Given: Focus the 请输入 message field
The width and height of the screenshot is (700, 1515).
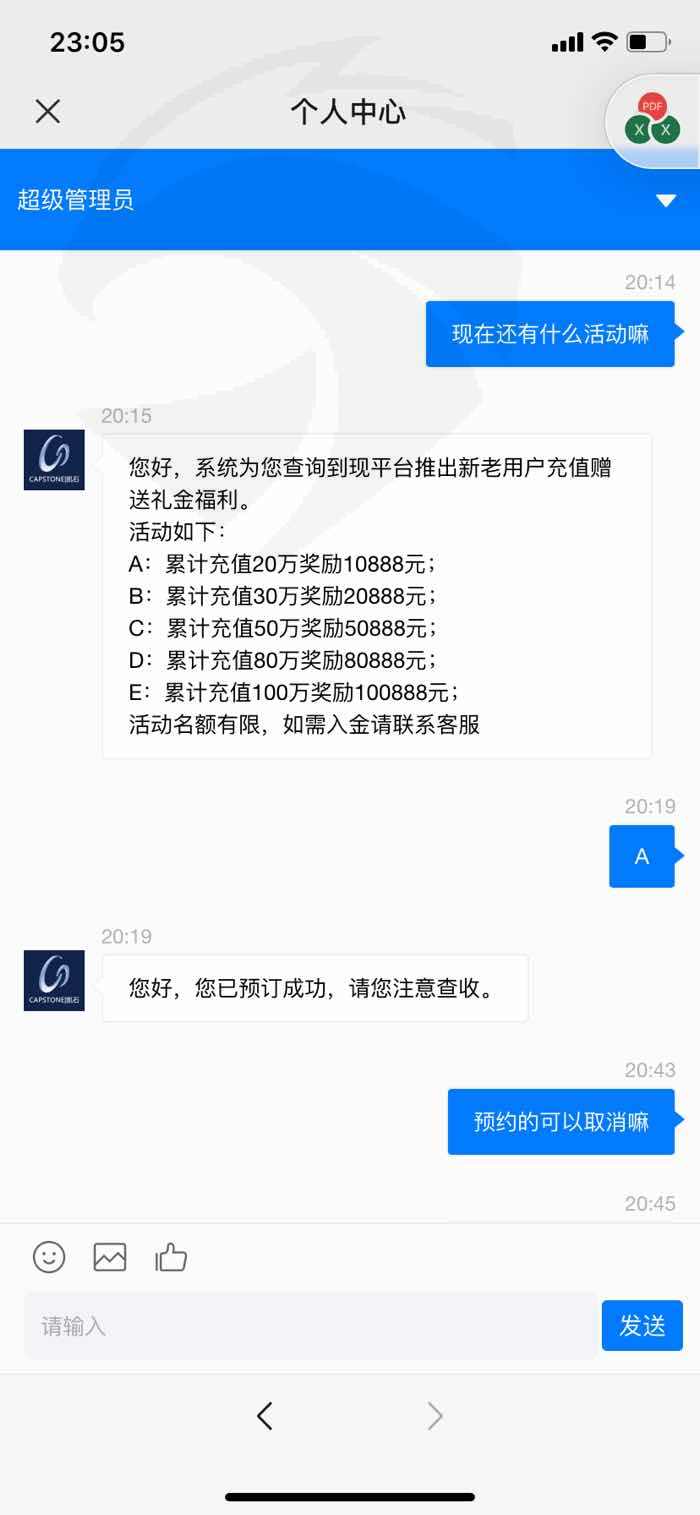Looking at the screenshot, I should tap(311, 1326).
